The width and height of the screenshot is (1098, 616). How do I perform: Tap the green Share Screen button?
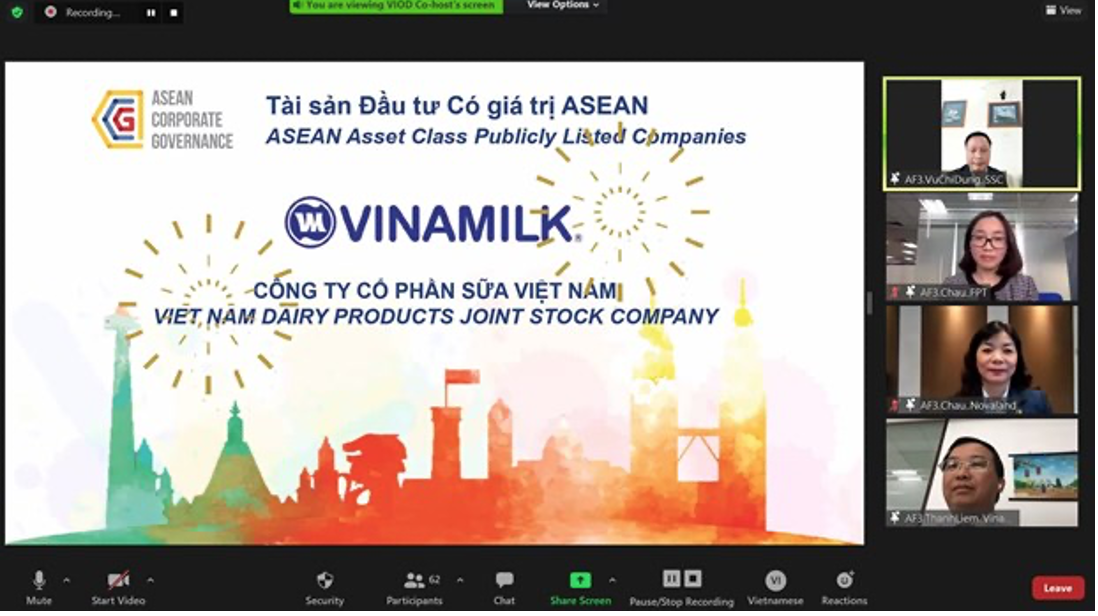click(x=580, y=587)
